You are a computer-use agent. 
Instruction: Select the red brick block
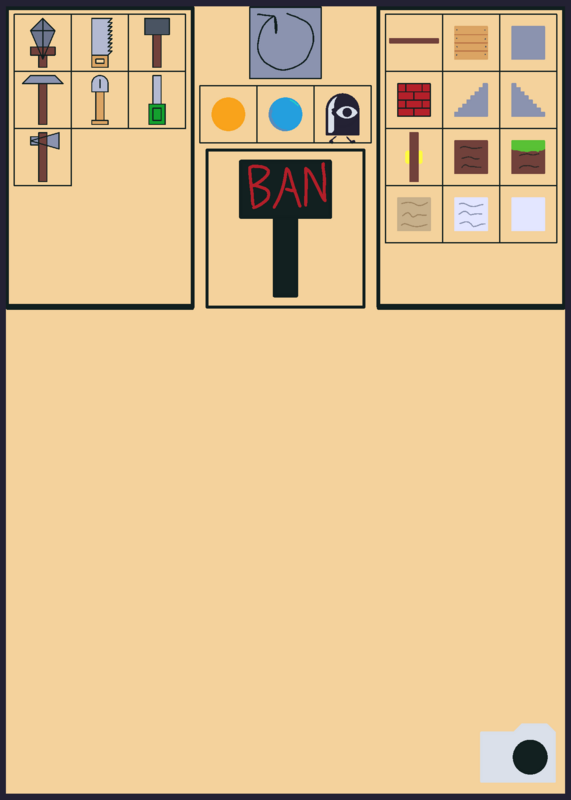coord(414,100)
